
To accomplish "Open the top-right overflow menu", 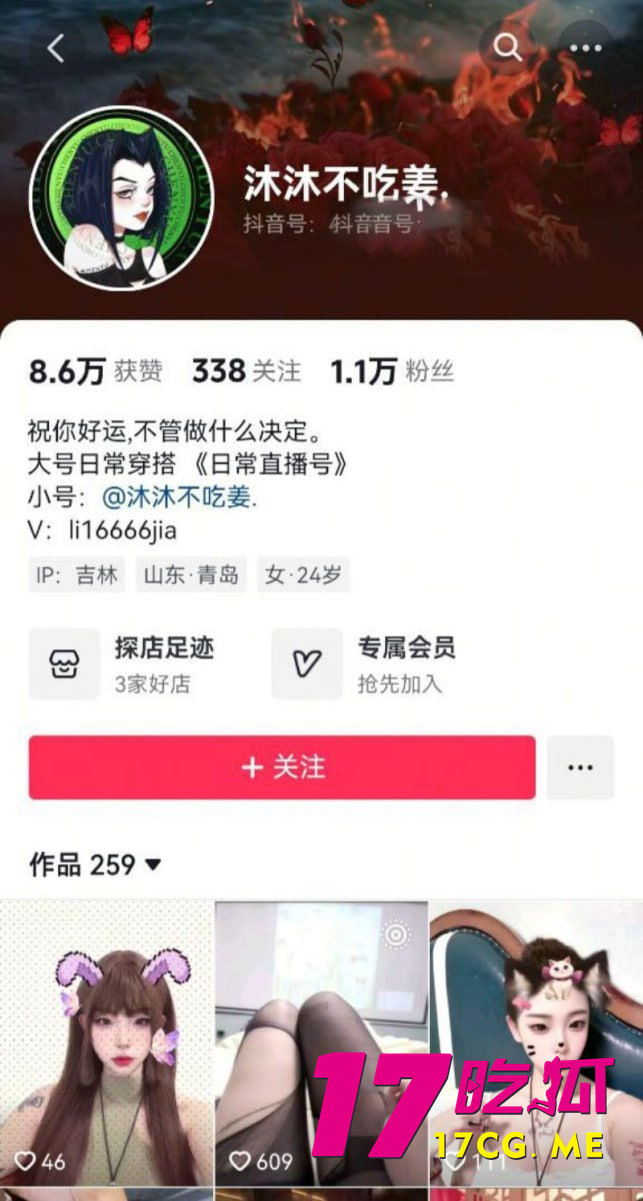I will [586, 47].
